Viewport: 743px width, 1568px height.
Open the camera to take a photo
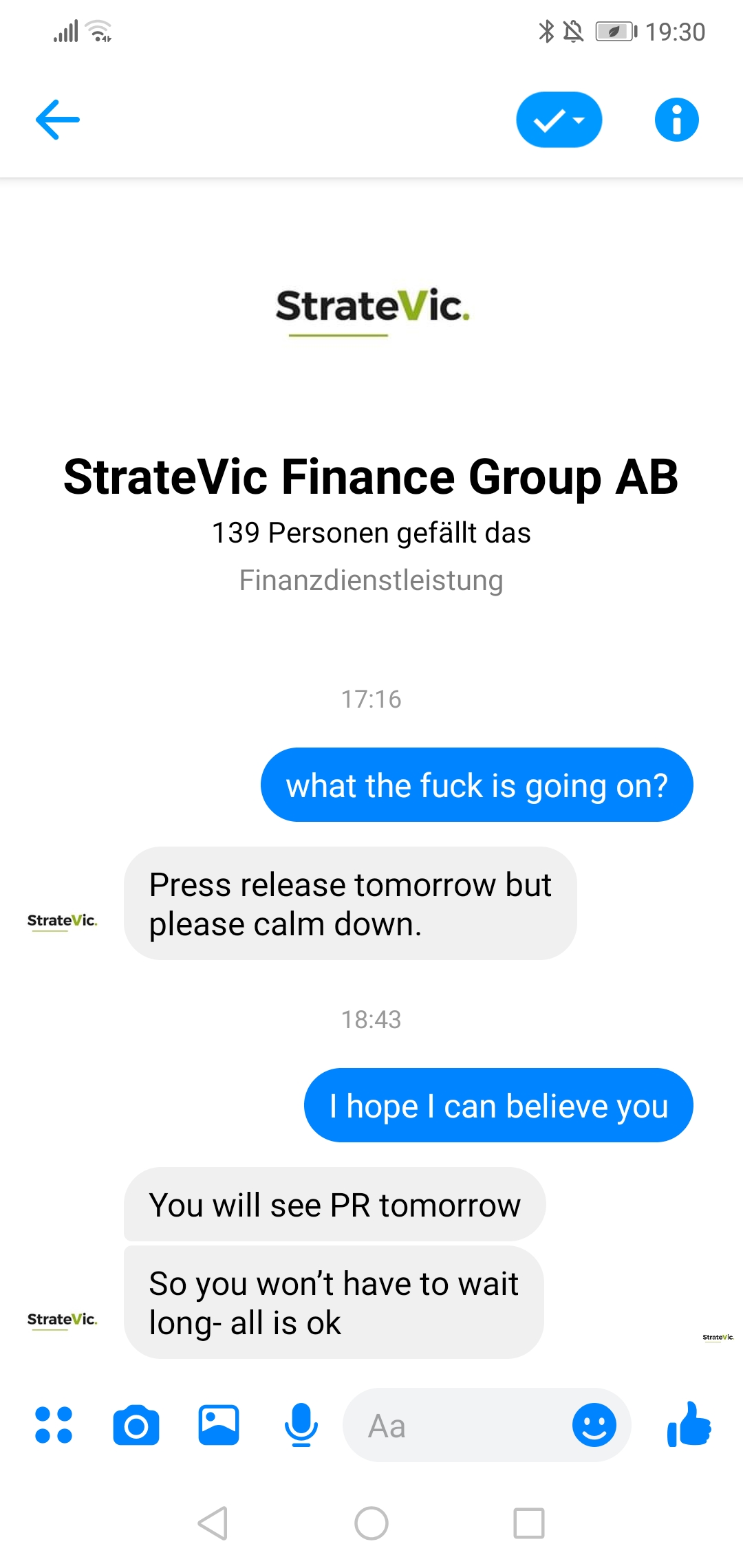pos(136,1425)
